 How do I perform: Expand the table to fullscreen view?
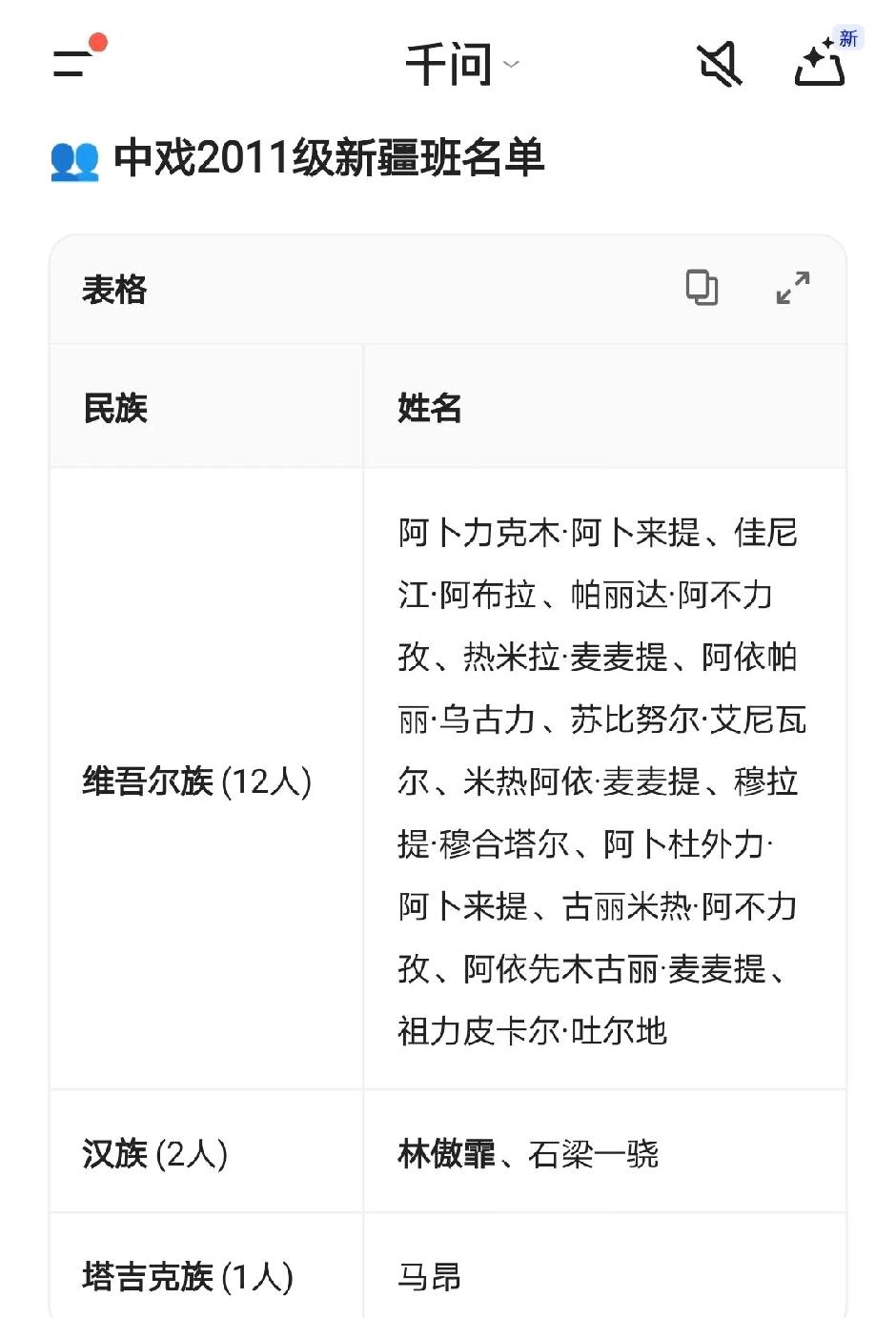tap(792, 288)
